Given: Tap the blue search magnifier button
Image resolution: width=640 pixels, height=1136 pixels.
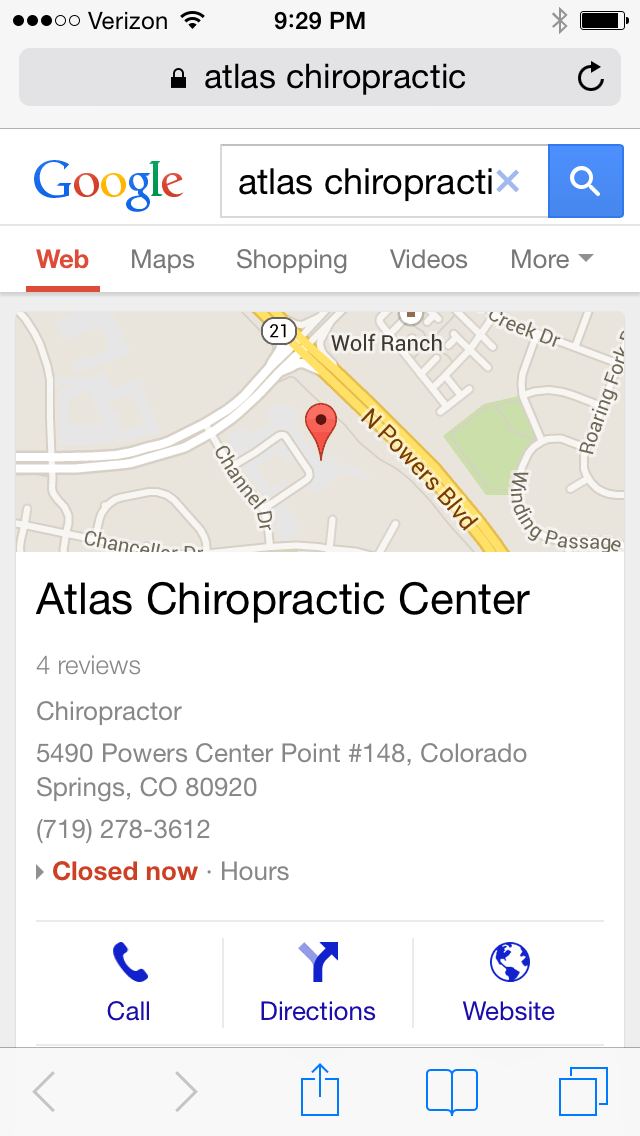Looking at the screenshot, I should pos(586,181).
